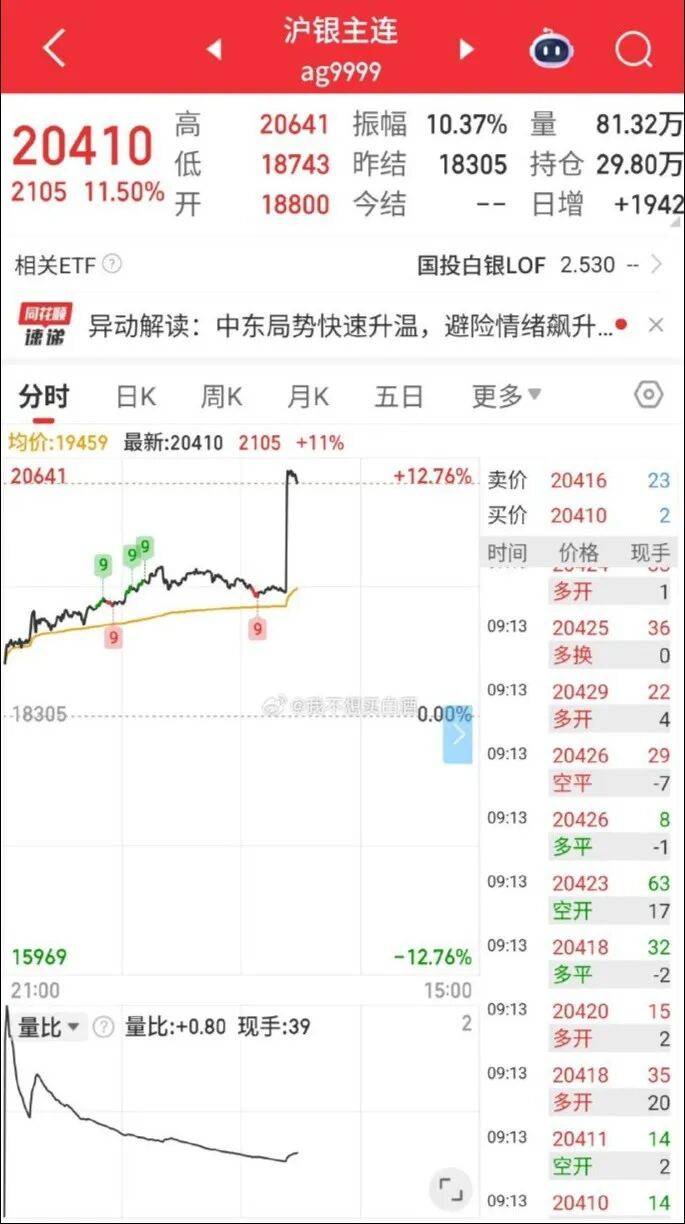Show info about 相关ETF question mark
685x1224 pixels.
[x=112, y=265]
